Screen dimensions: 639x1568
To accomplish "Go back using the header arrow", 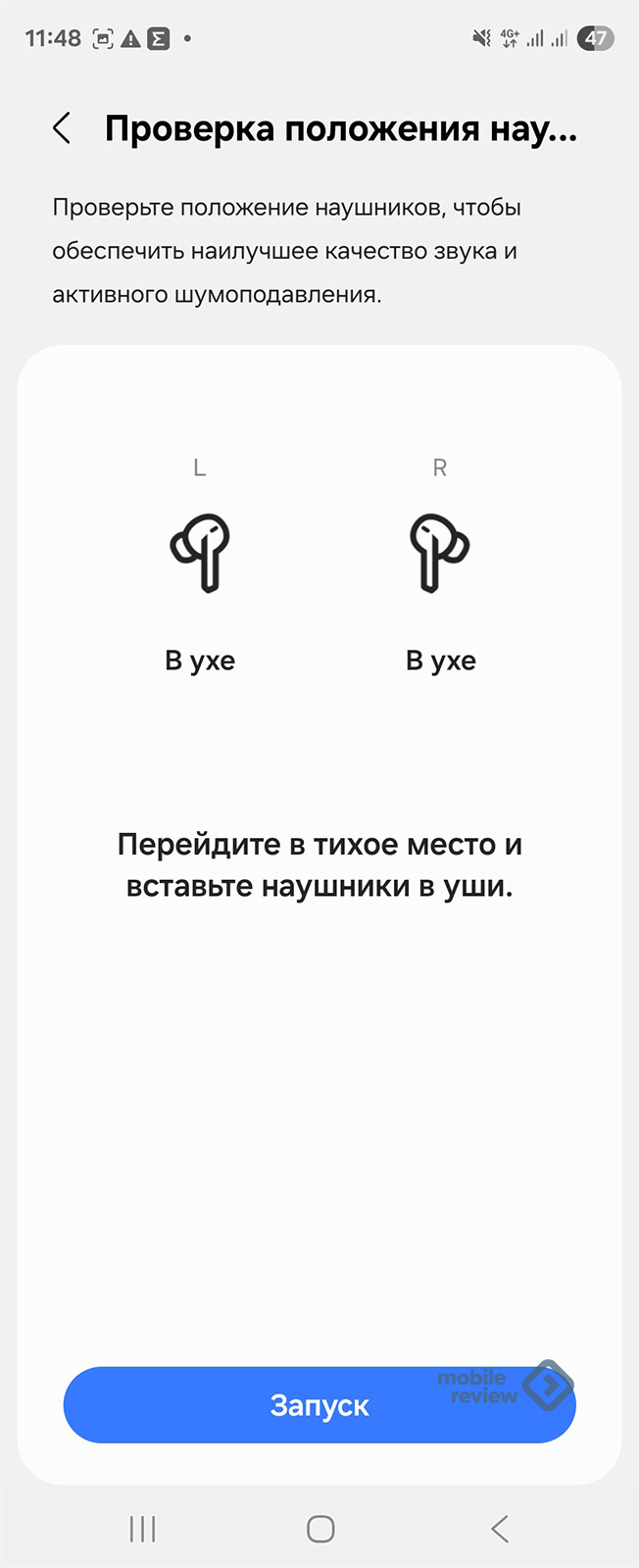I will click(62, 128).
